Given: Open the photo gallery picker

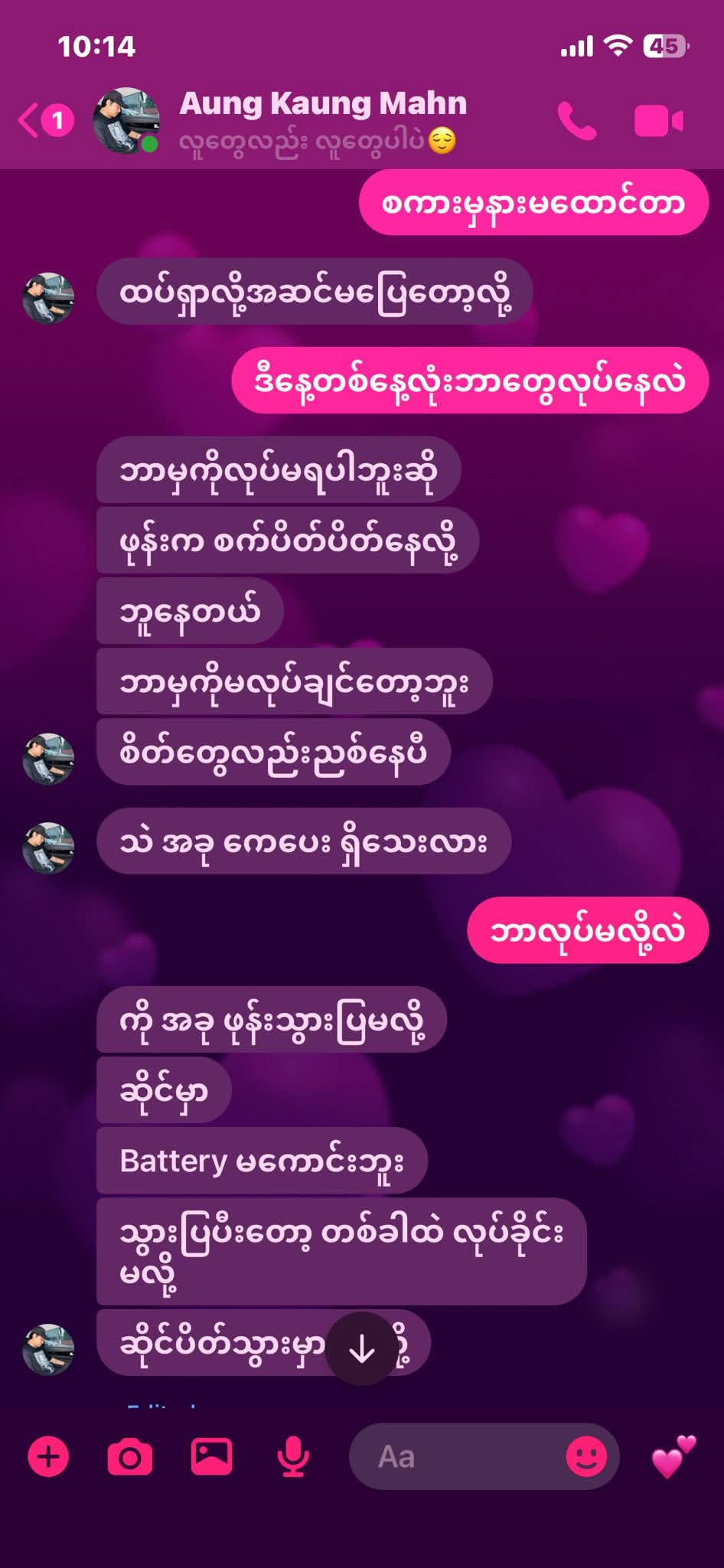Looking at the screenshot, I should pyautogui.click(x=211, y=1456).
